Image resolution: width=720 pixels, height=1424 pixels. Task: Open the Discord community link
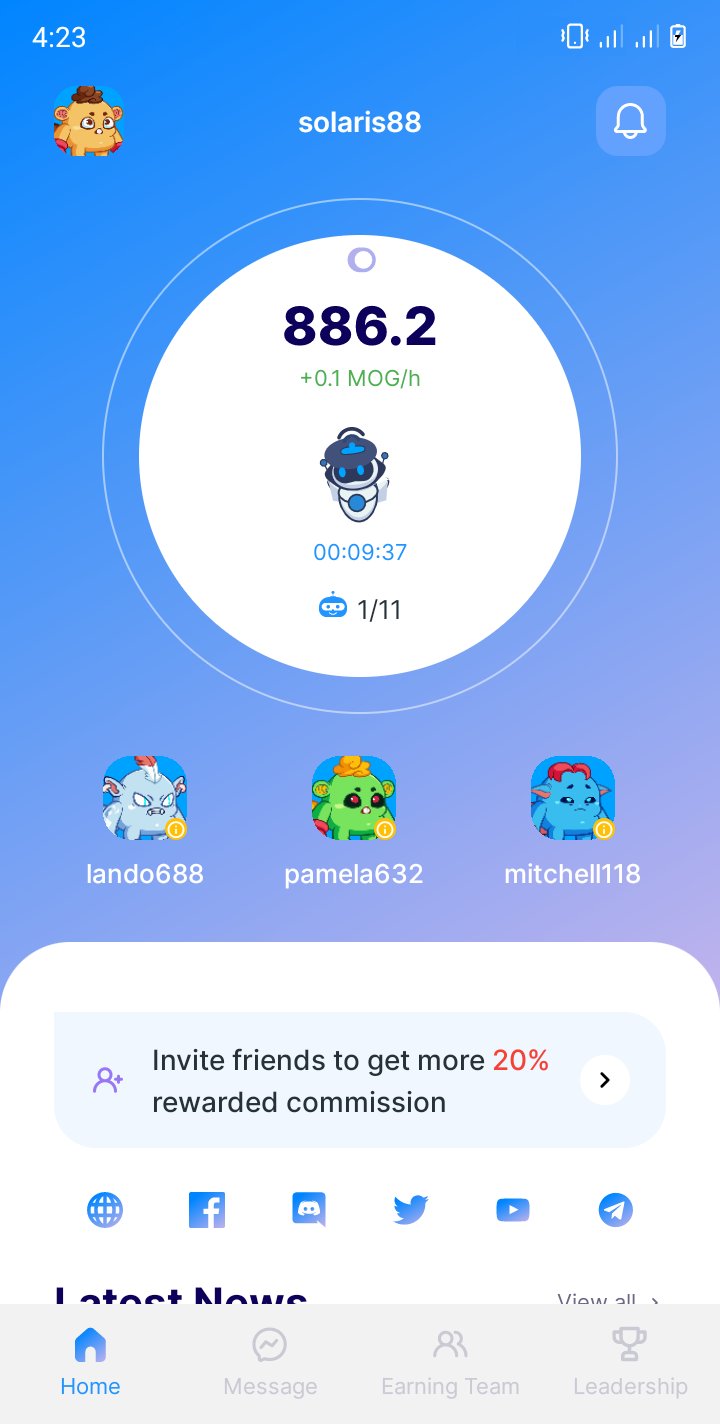pyautogui.click(x=309, y=1210)
